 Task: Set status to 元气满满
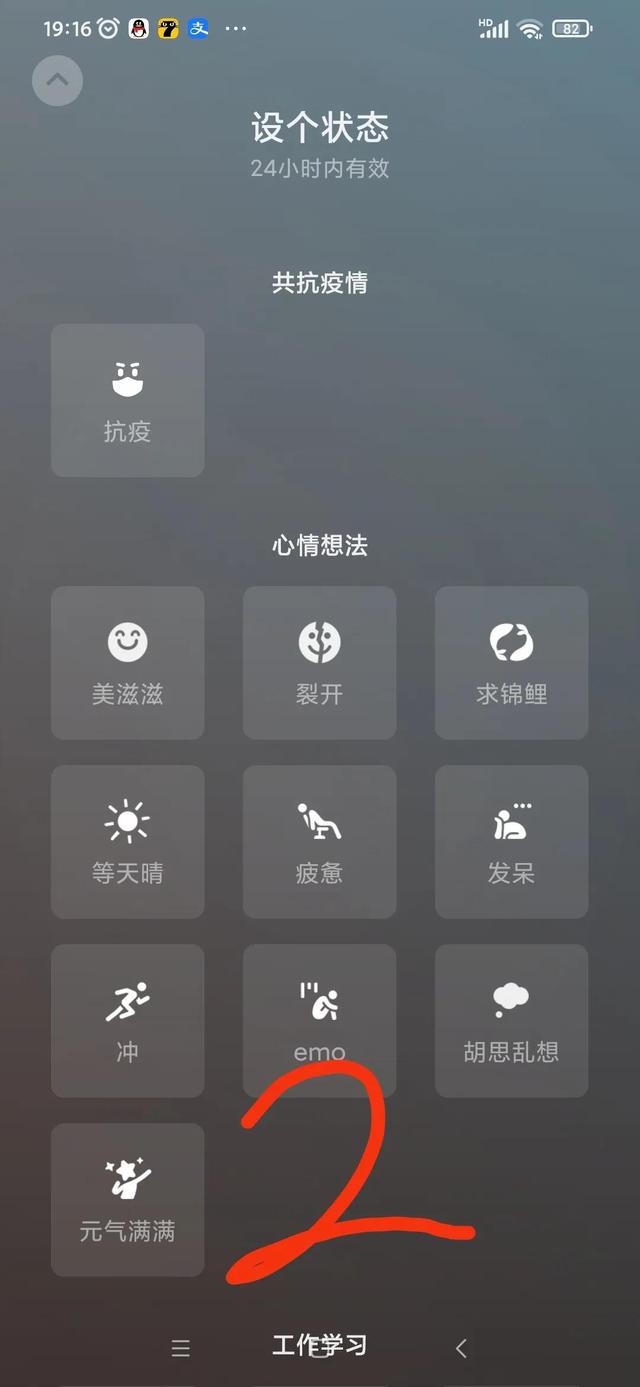tap(128, 1200)
